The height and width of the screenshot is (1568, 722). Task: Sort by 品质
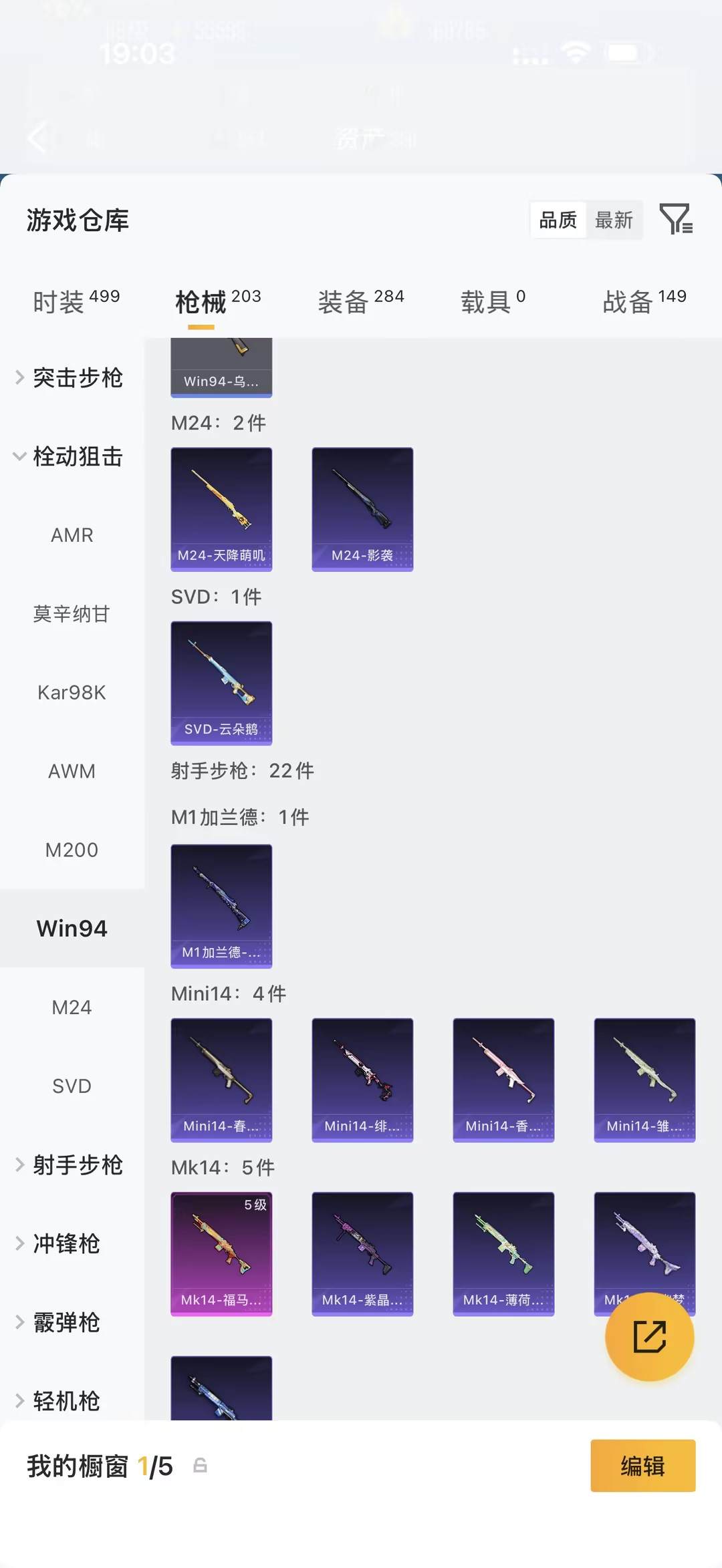[558, 220]
